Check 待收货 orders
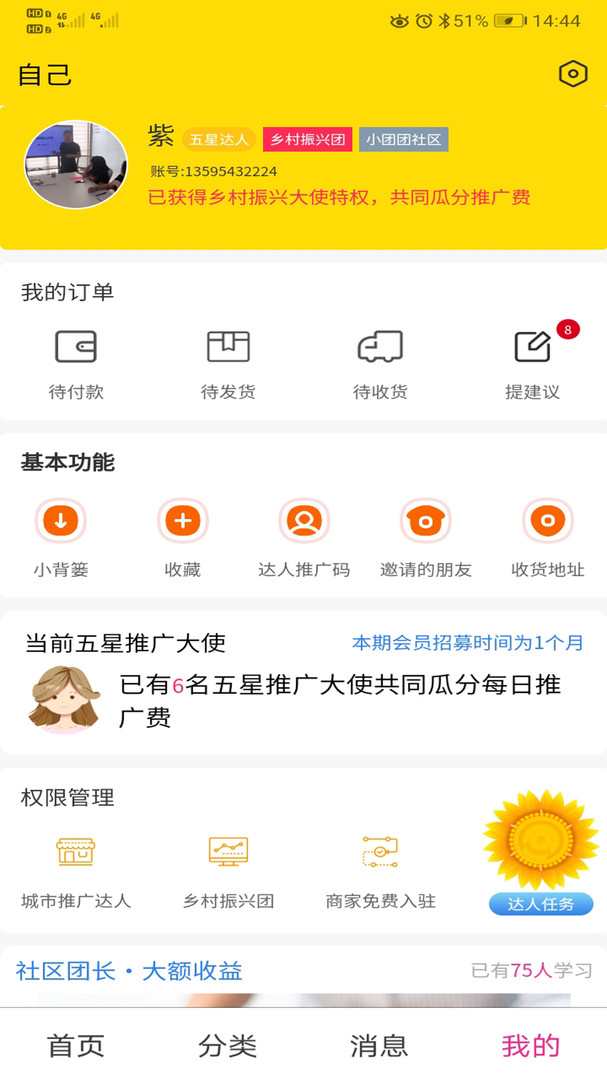This screenshot has height=1080, width=607. point(380,362)
